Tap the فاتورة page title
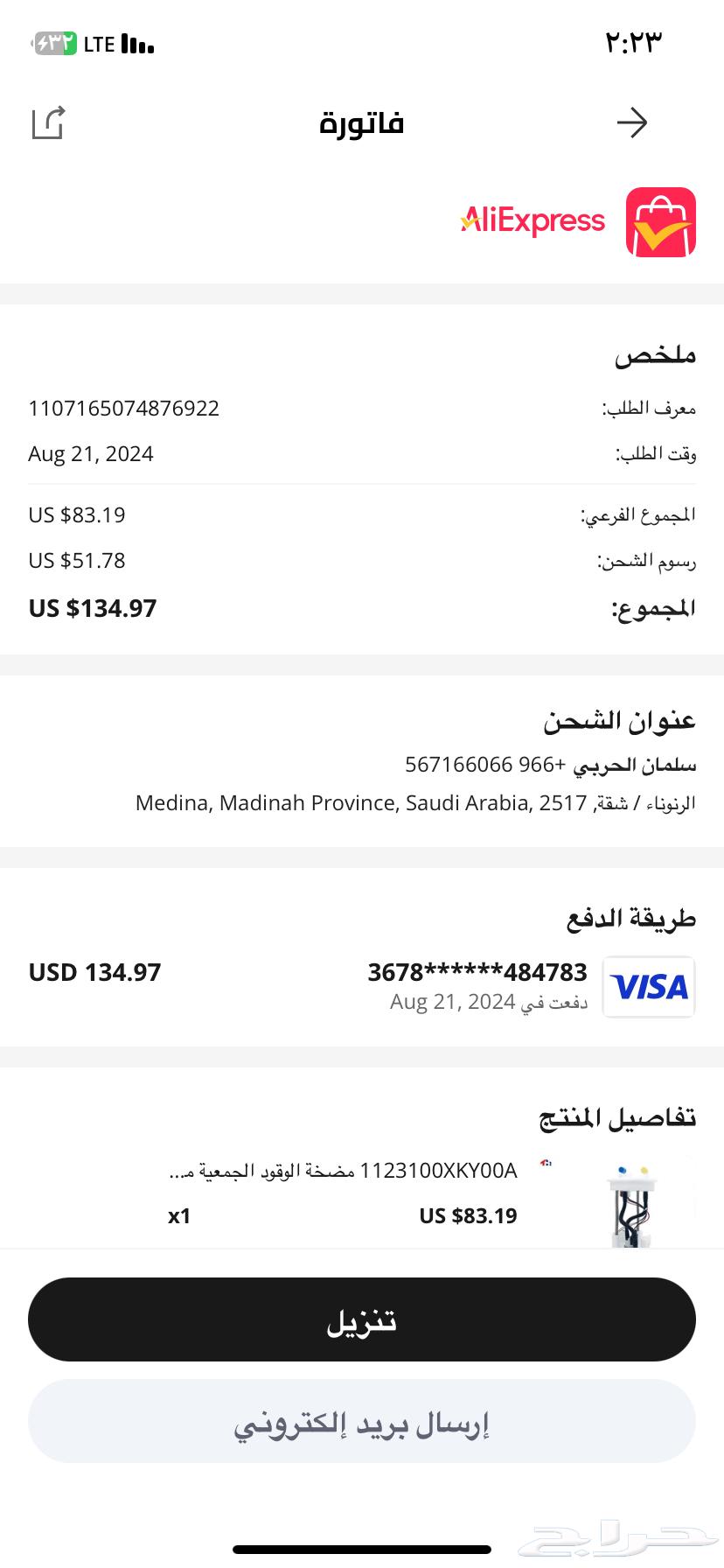This screenshot has height=1568, width=724. tap(362, 122)
